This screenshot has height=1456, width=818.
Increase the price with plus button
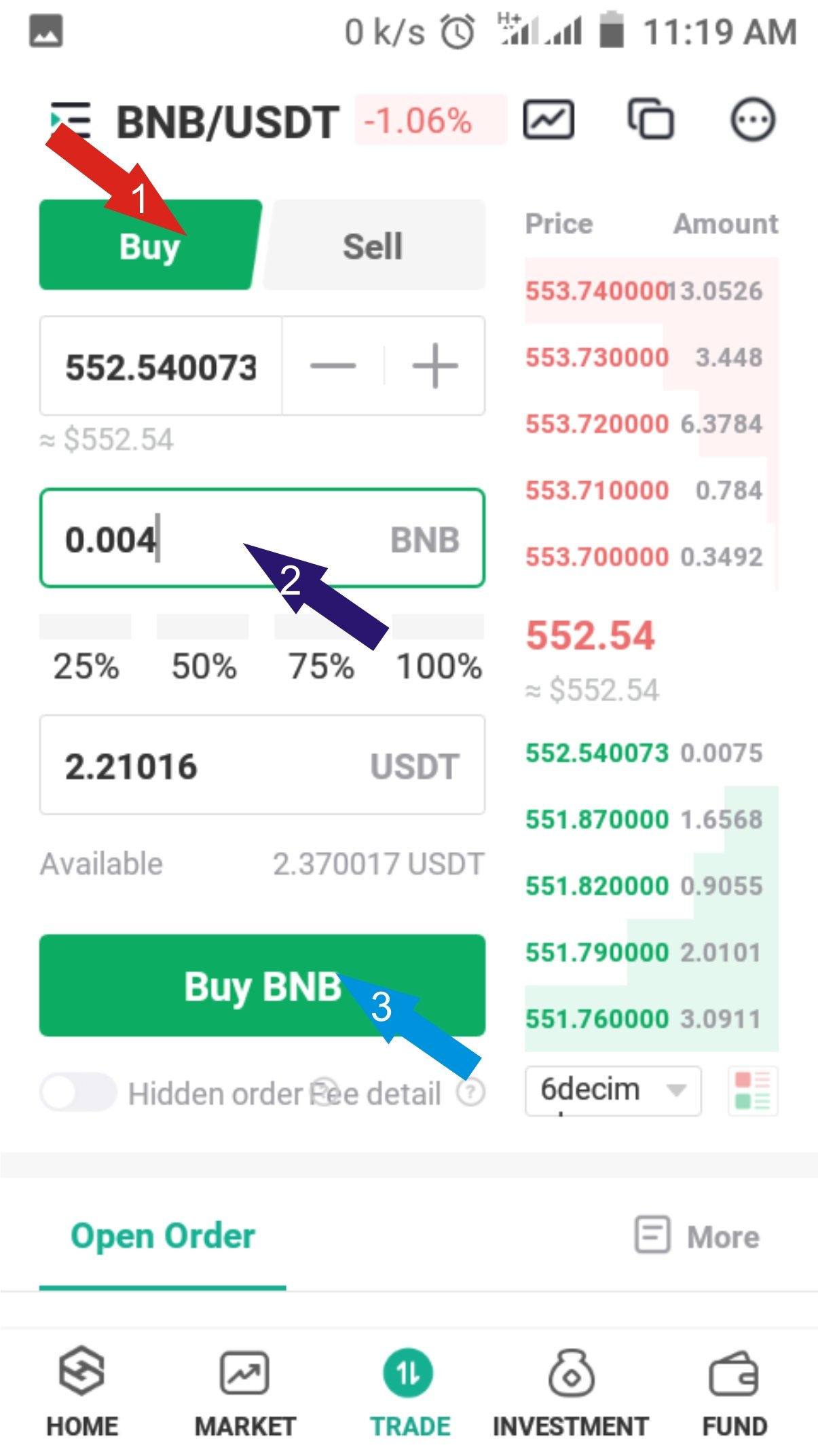tap(435, 366)
